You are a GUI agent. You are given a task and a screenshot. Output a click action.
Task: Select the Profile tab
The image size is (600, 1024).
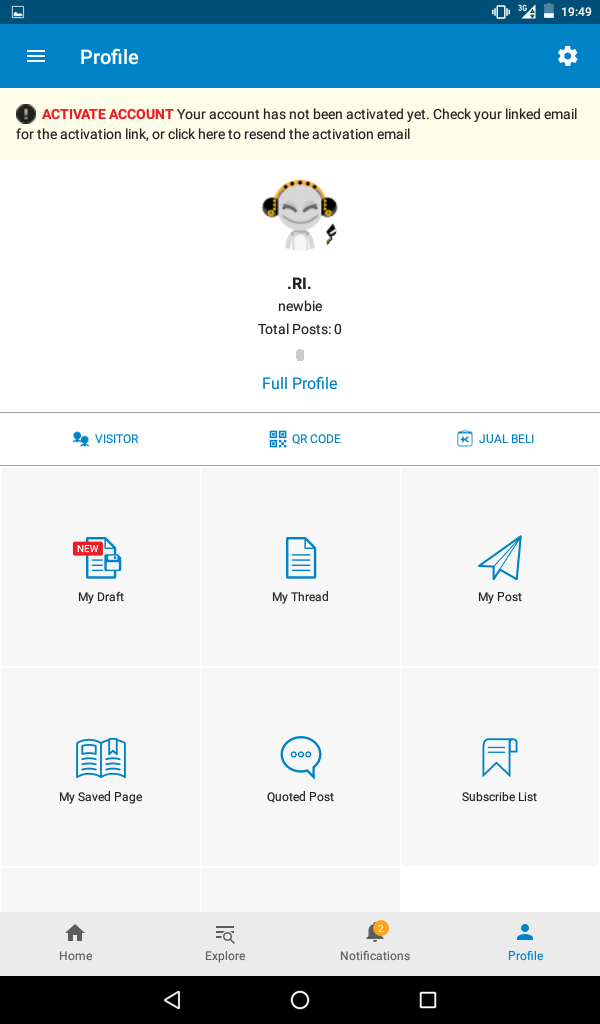point(525,943)
